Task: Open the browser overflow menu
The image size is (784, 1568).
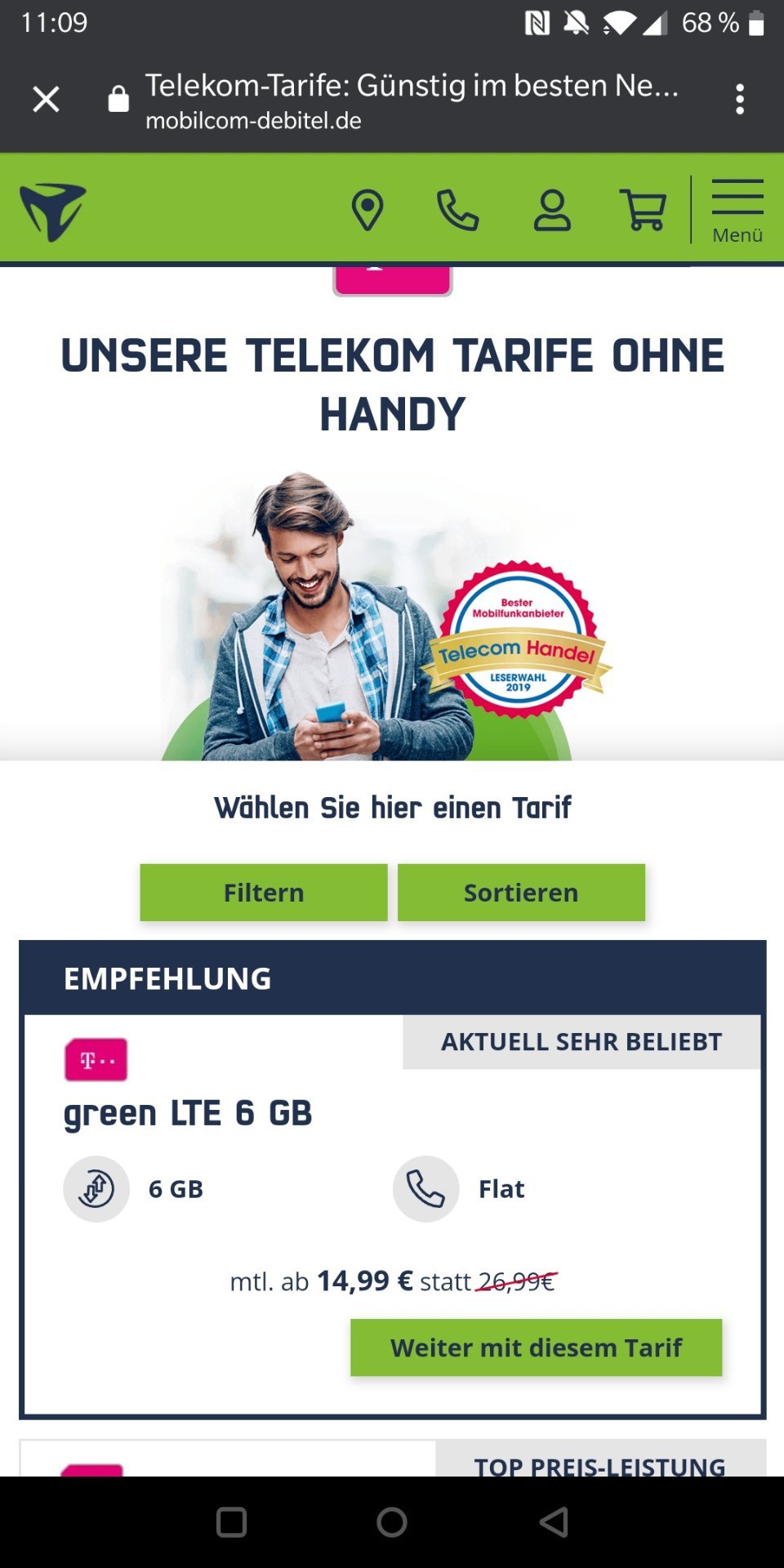Action: pyautogui.click(x=740, y=100)
